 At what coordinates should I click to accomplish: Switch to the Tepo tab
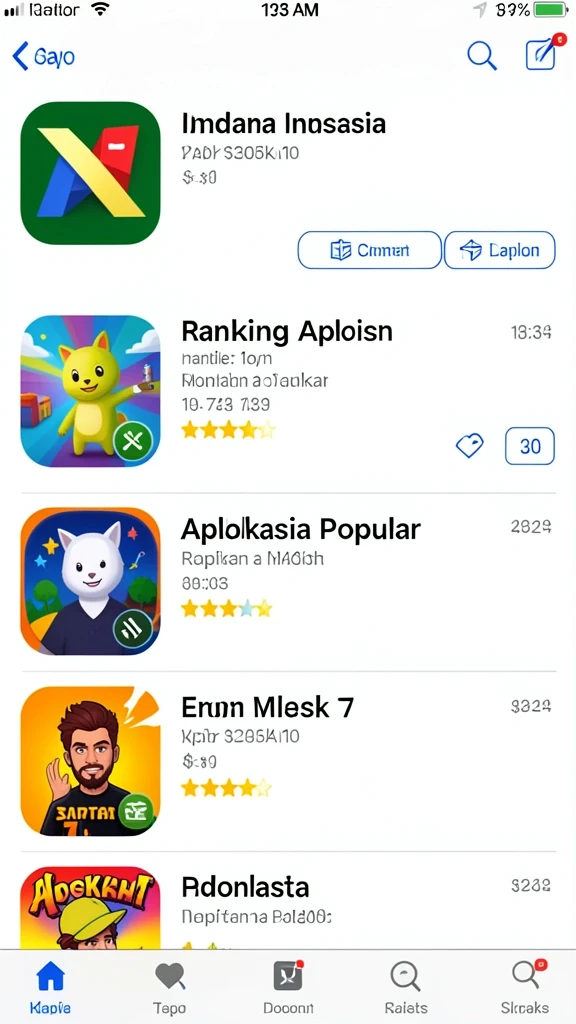170,987
